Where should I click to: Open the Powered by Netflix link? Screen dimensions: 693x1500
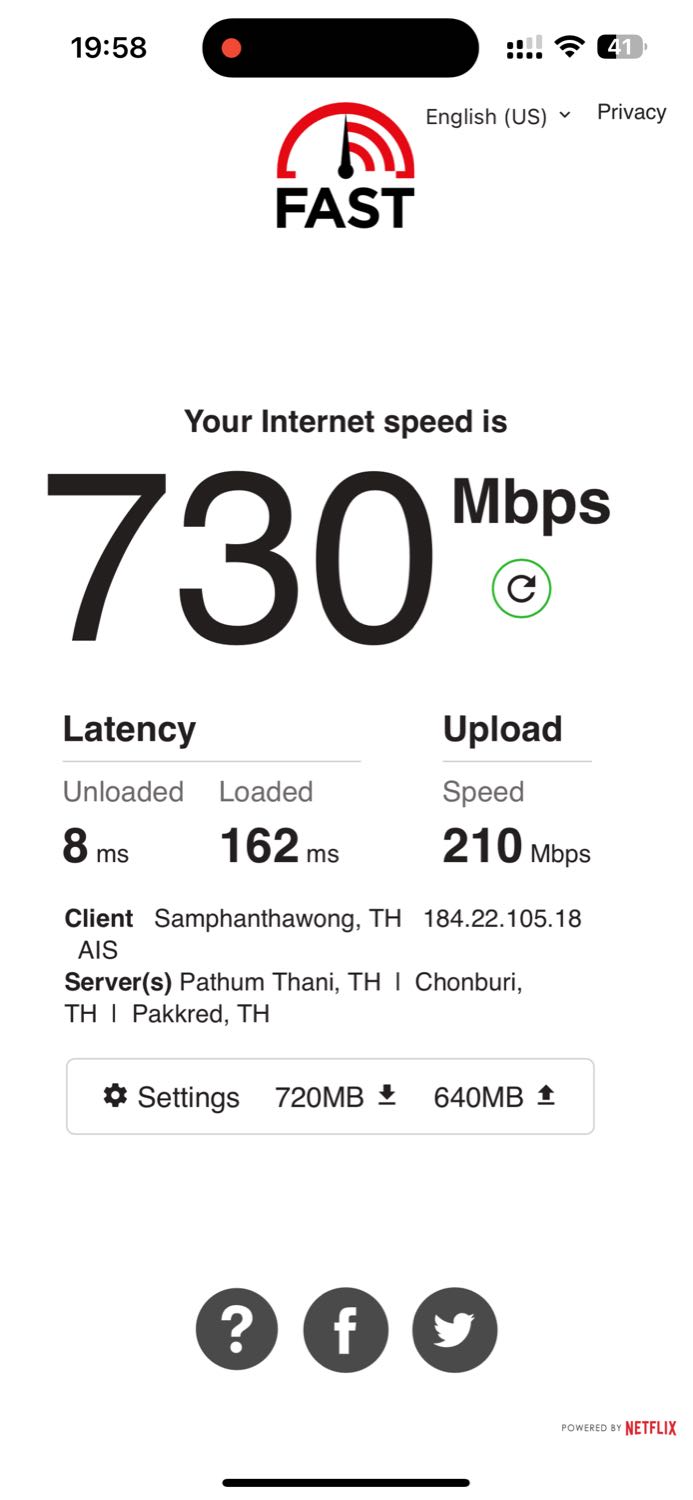pyautogui.click(x=619, y=1428)
